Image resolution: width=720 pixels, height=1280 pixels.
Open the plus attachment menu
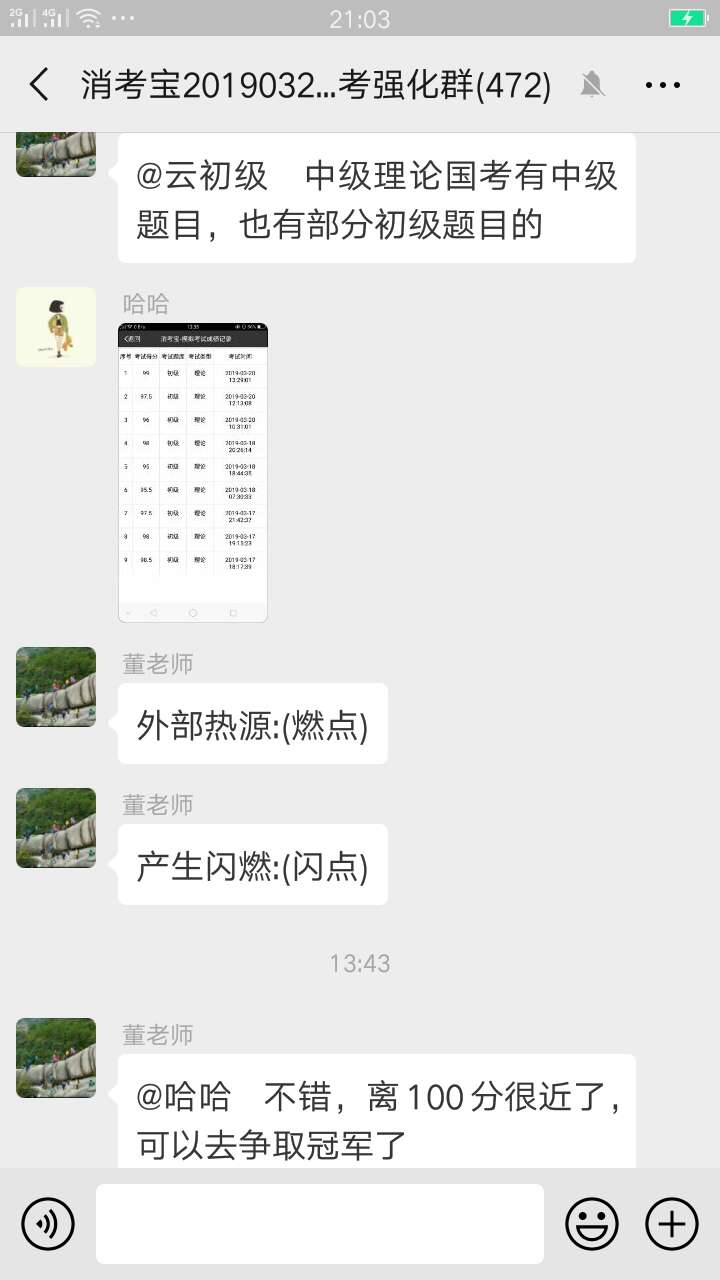pyautogui.click(x=671, y=1223)
